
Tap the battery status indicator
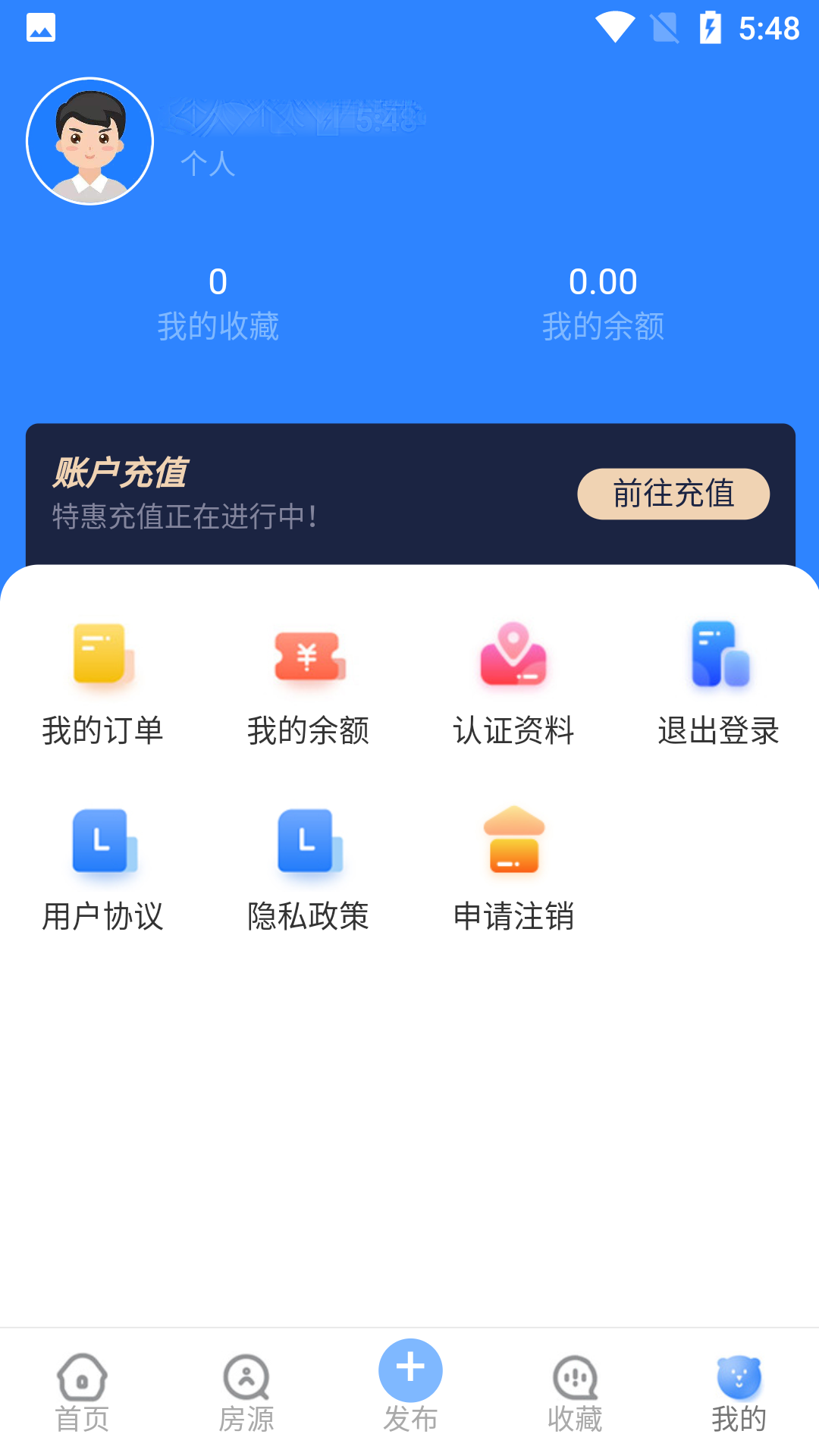coord(711,27)
